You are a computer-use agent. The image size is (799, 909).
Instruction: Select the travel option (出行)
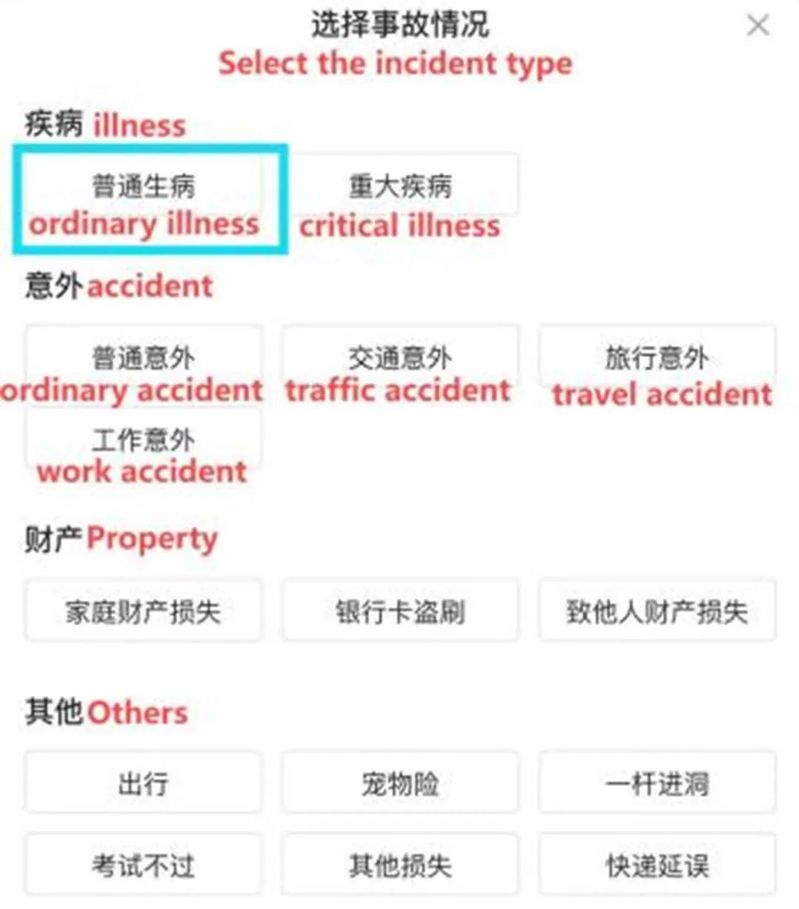click(x=143, y=784)
